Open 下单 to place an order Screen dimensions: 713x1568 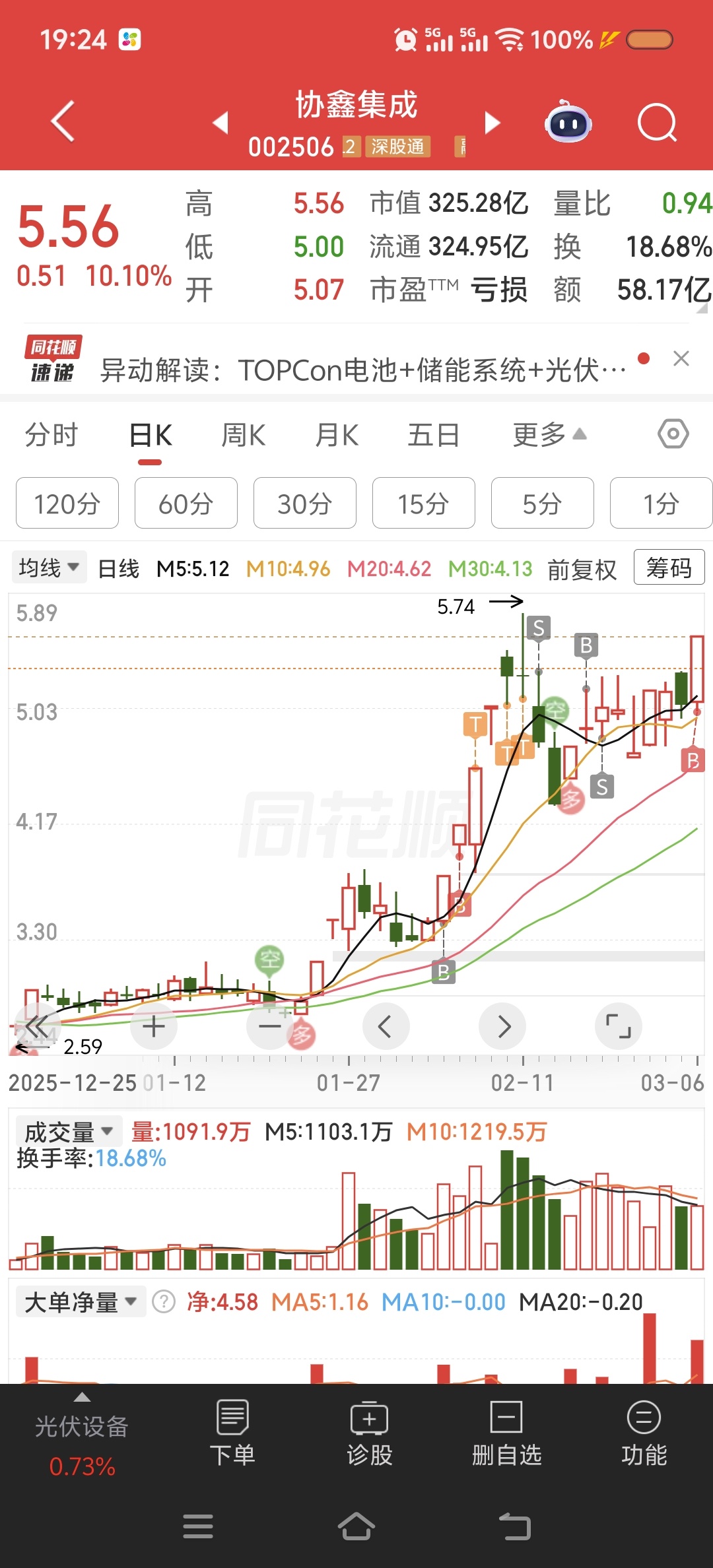click(x=232, y=1433)
